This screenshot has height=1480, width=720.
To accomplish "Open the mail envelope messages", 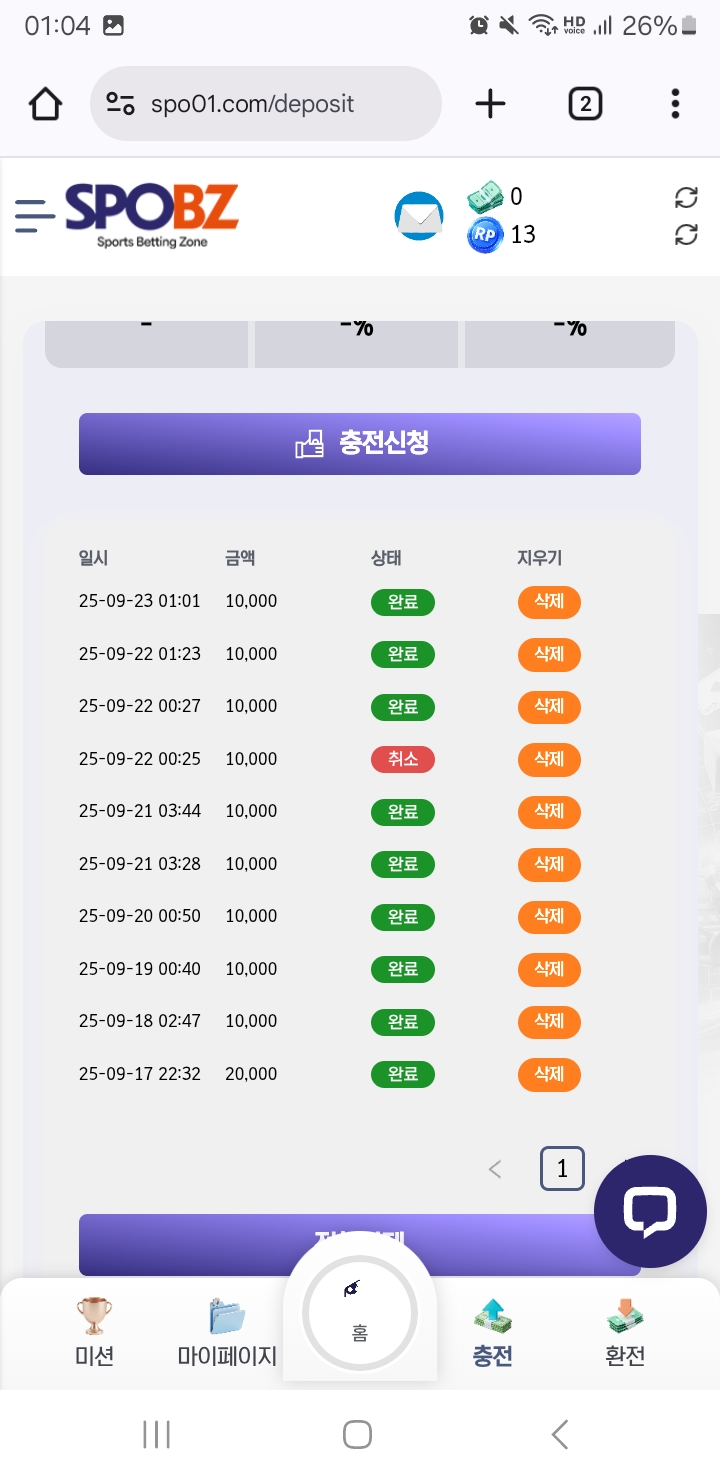I will (x=419, y=216).
